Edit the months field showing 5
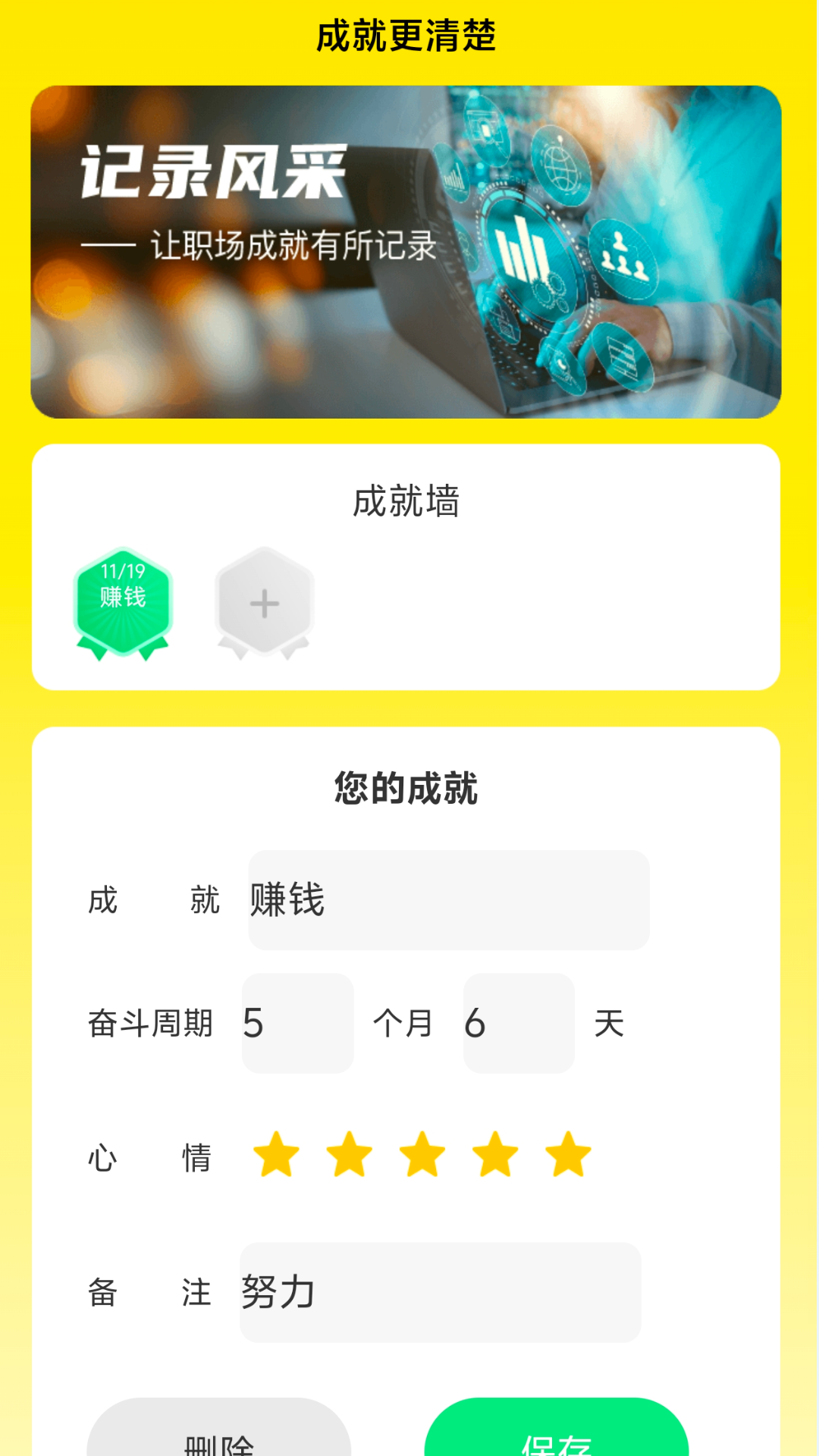819x1456 pixels. pos(297,1023)
